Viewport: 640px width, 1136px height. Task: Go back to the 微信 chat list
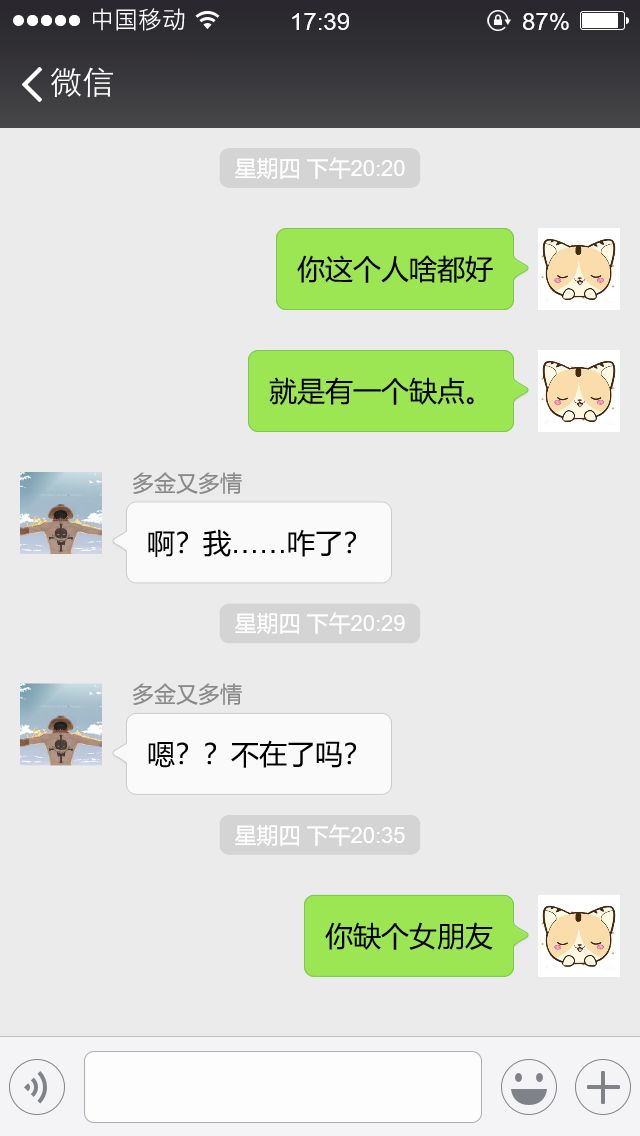pyautogui.click(x=66, y=83)
